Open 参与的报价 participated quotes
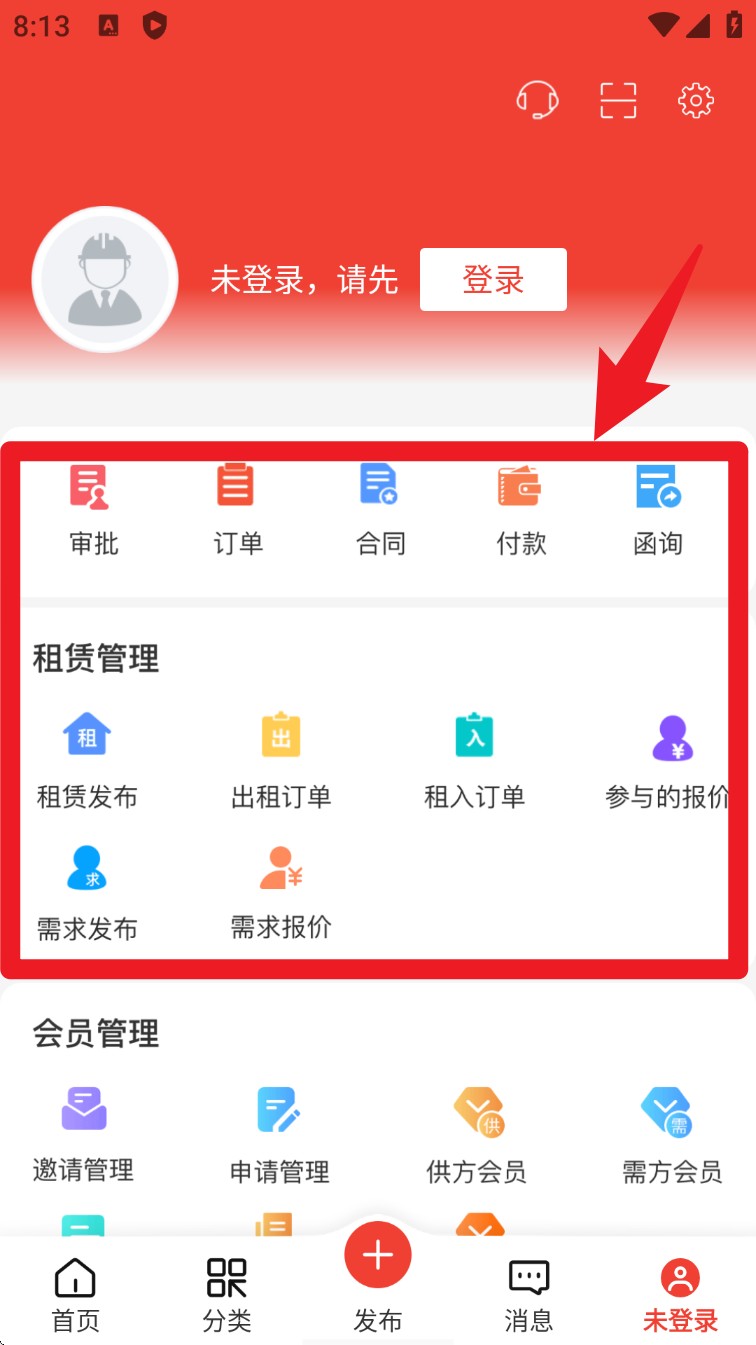The image size is (756, 1345). 668,762
